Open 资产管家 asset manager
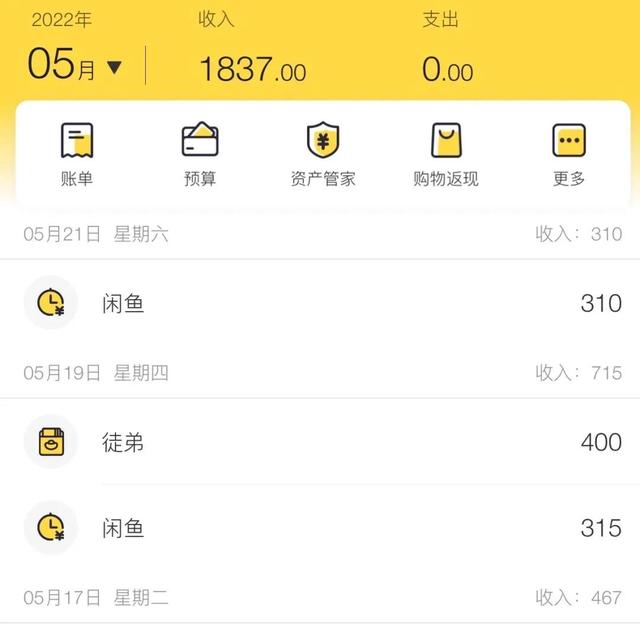This screenshot has height=627, width=640. pos(323,155)
